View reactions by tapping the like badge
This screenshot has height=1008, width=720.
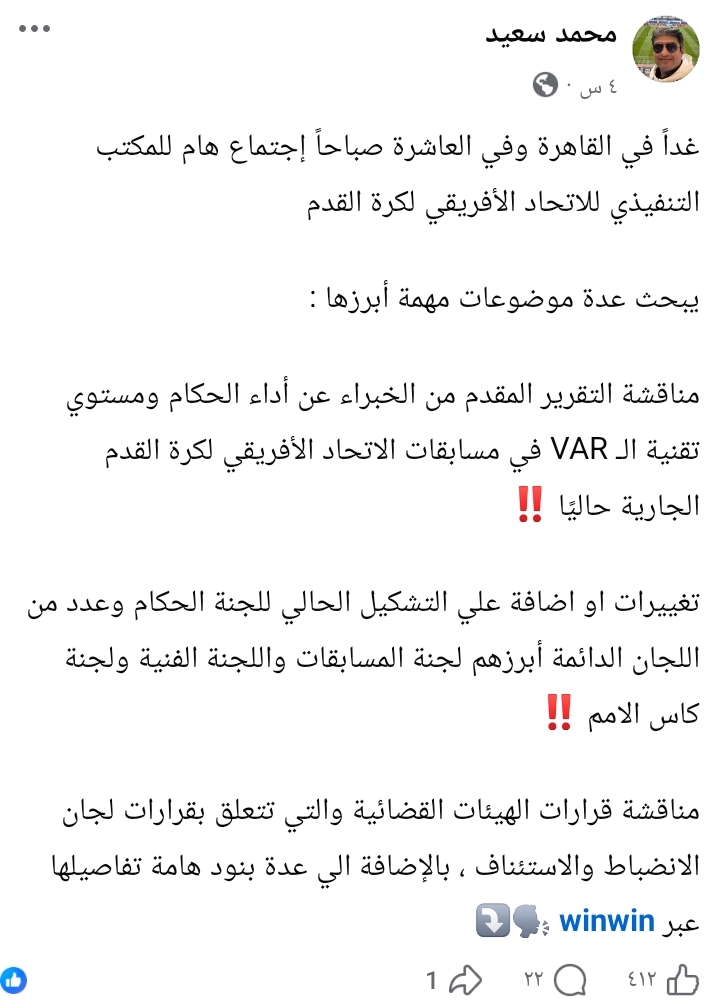pos(12,979)
